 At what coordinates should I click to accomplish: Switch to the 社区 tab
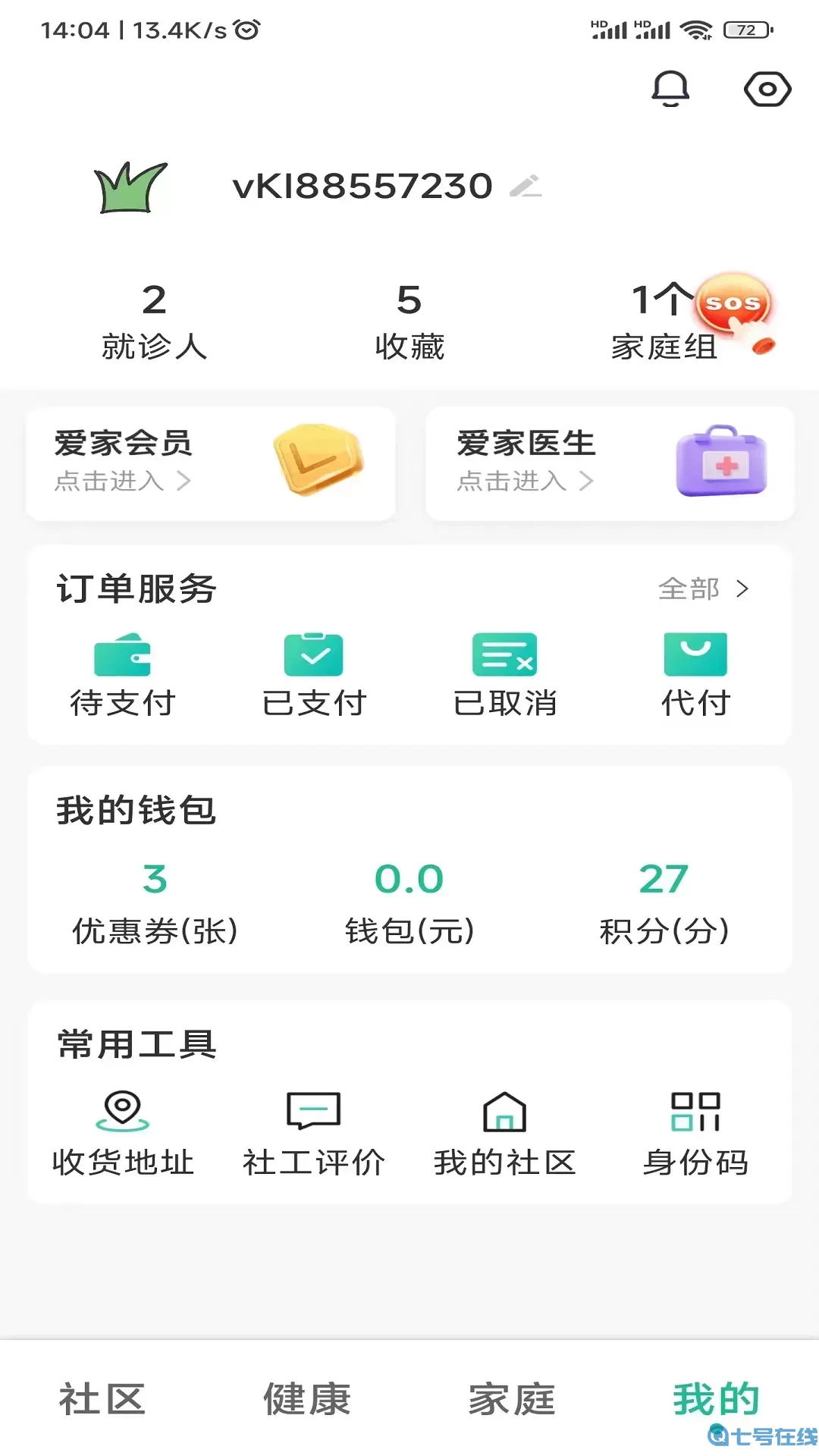(101, 1398)
